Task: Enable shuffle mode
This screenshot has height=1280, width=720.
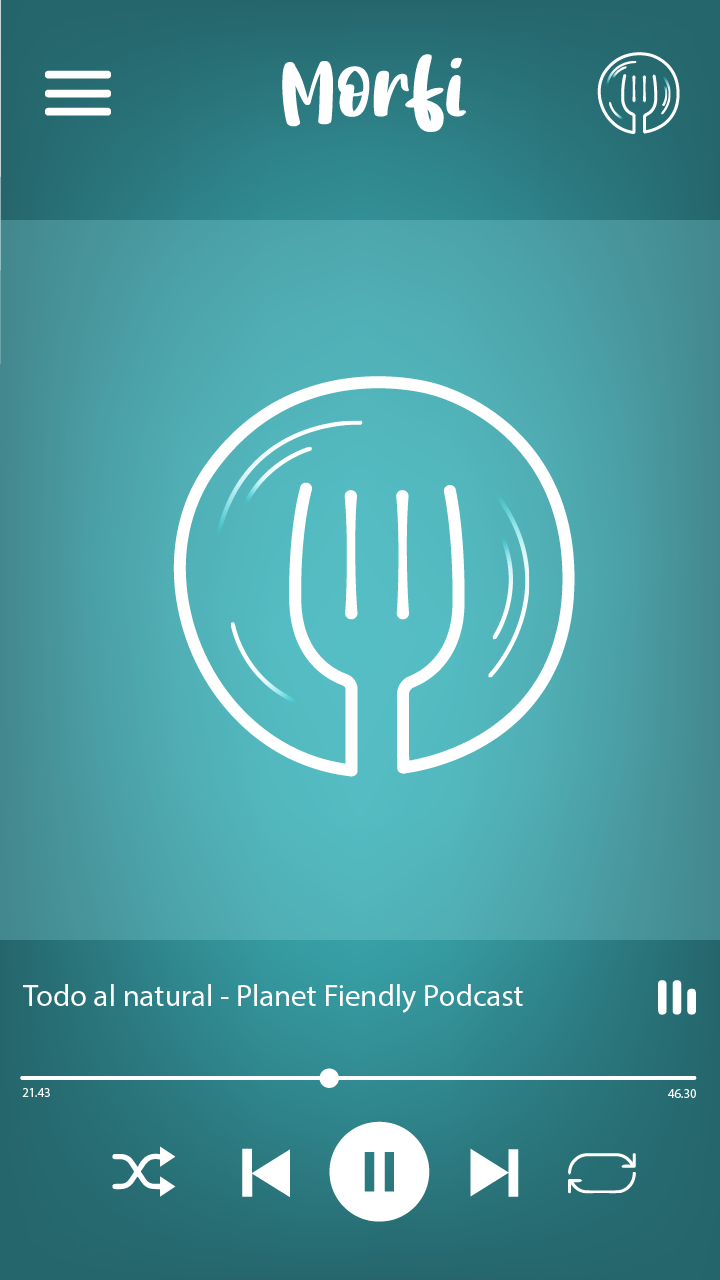Action: [x=144, y=1172]
